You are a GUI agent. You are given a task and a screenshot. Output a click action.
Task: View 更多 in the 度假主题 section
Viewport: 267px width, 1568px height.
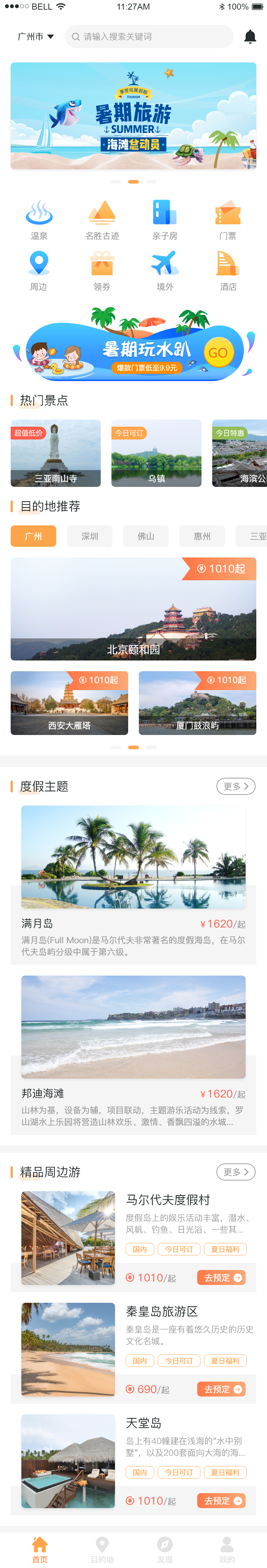click(x=235, y=786)
